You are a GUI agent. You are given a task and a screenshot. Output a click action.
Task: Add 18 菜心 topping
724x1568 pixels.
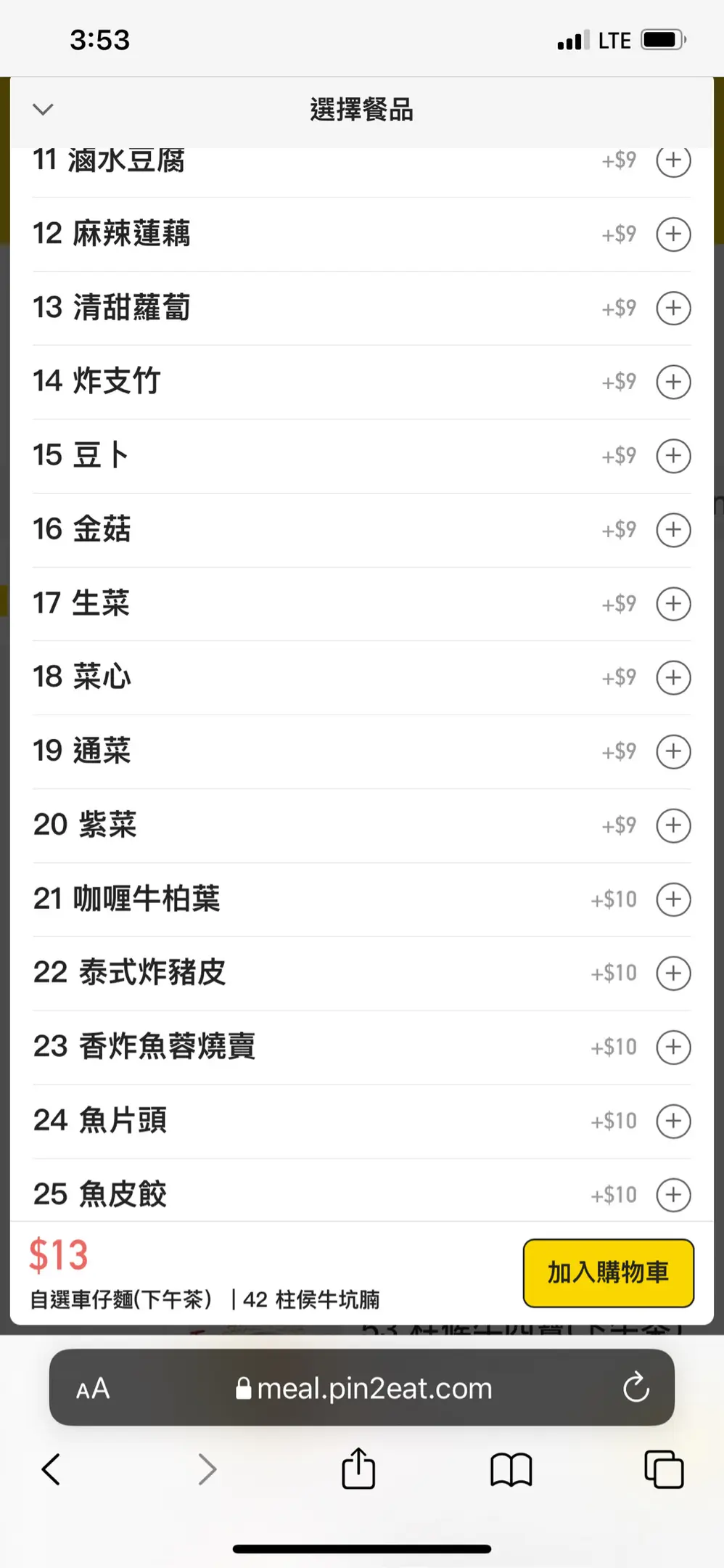click(673, 678)
